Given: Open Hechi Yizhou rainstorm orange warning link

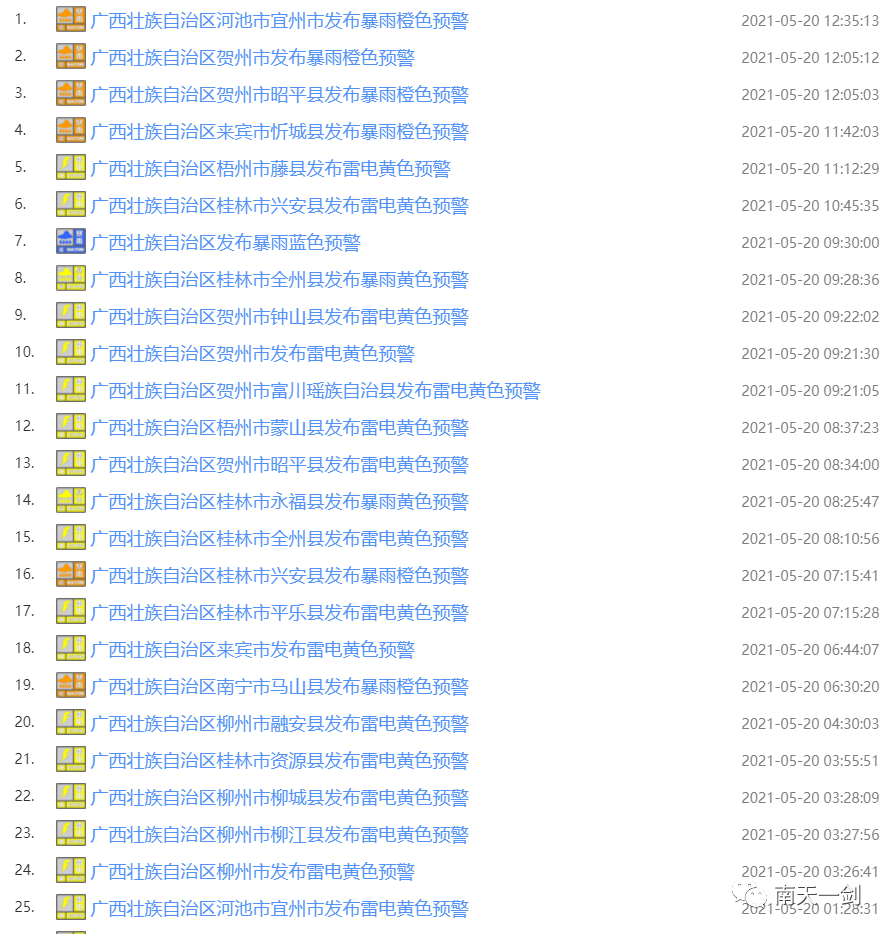Looking at the screenshot, I should (x=279, y=21).
